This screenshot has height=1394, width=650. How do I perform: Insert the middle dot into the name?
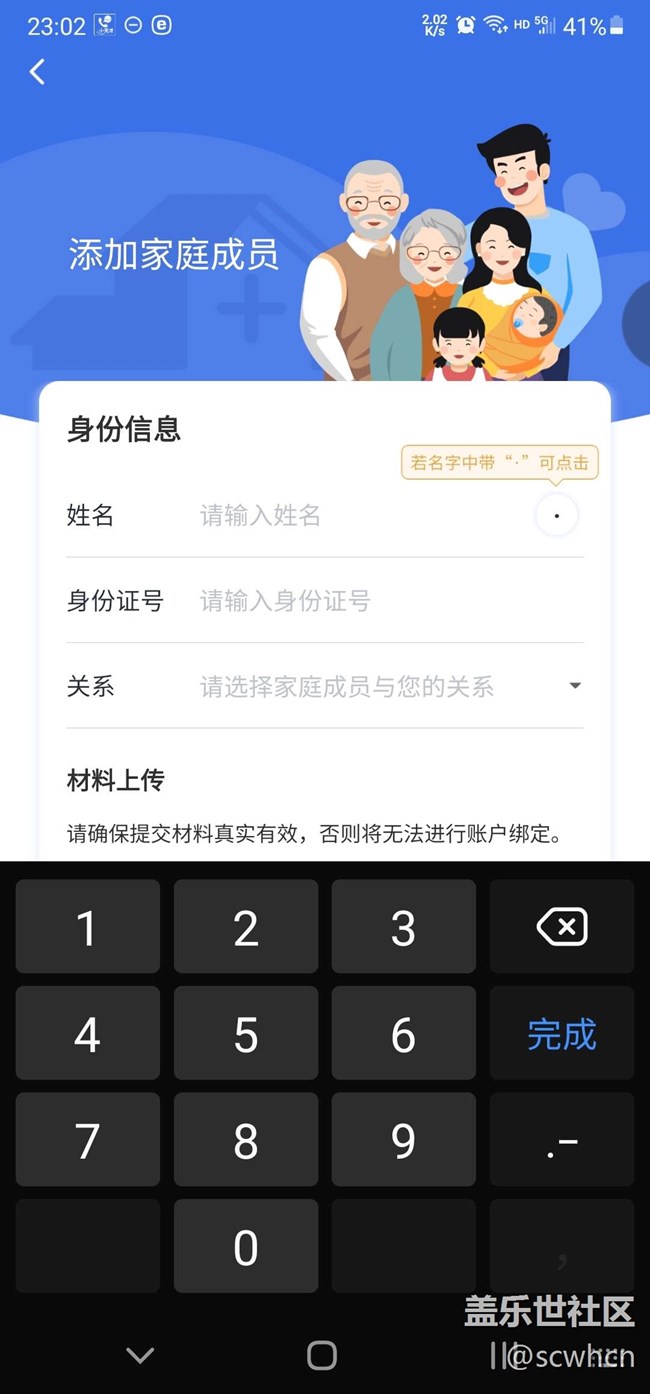[556, 516]
